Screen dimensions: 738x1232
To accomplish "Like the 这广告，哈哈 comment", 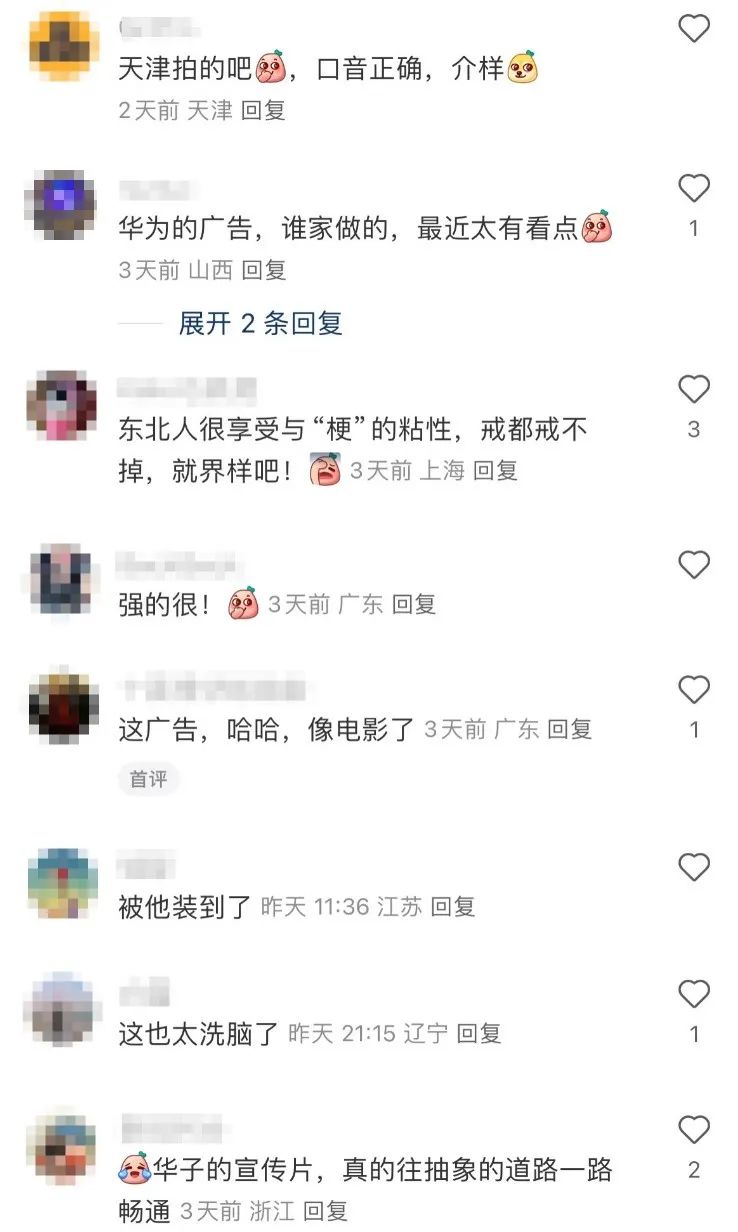I will (694, 690).
